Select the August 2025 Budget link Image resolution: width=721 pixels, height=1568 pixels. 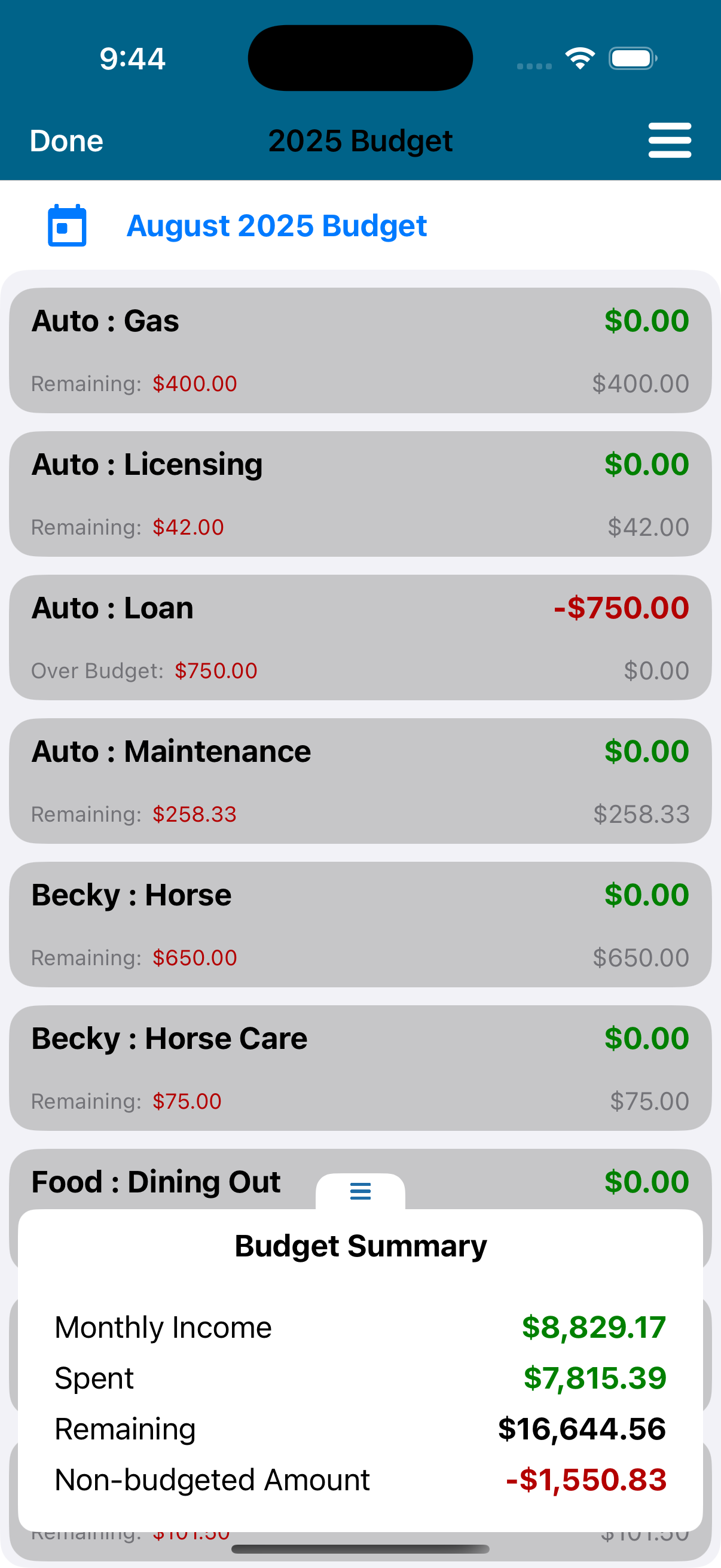click(x=276, y=226)
